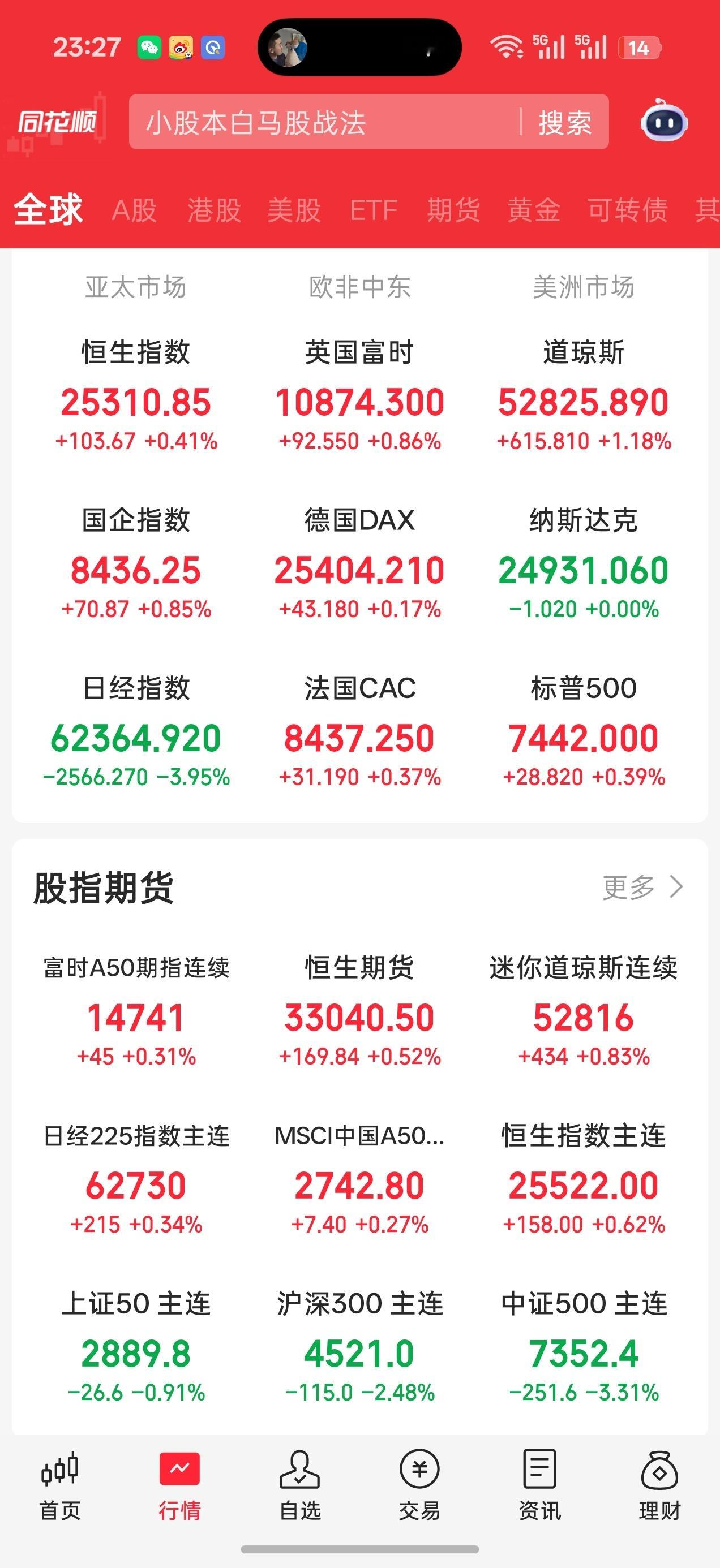Image resolution: width=720 pixels, height=1568 pixels.
Task: Switch to the A股 tab
Action: [x=135, y=210]
